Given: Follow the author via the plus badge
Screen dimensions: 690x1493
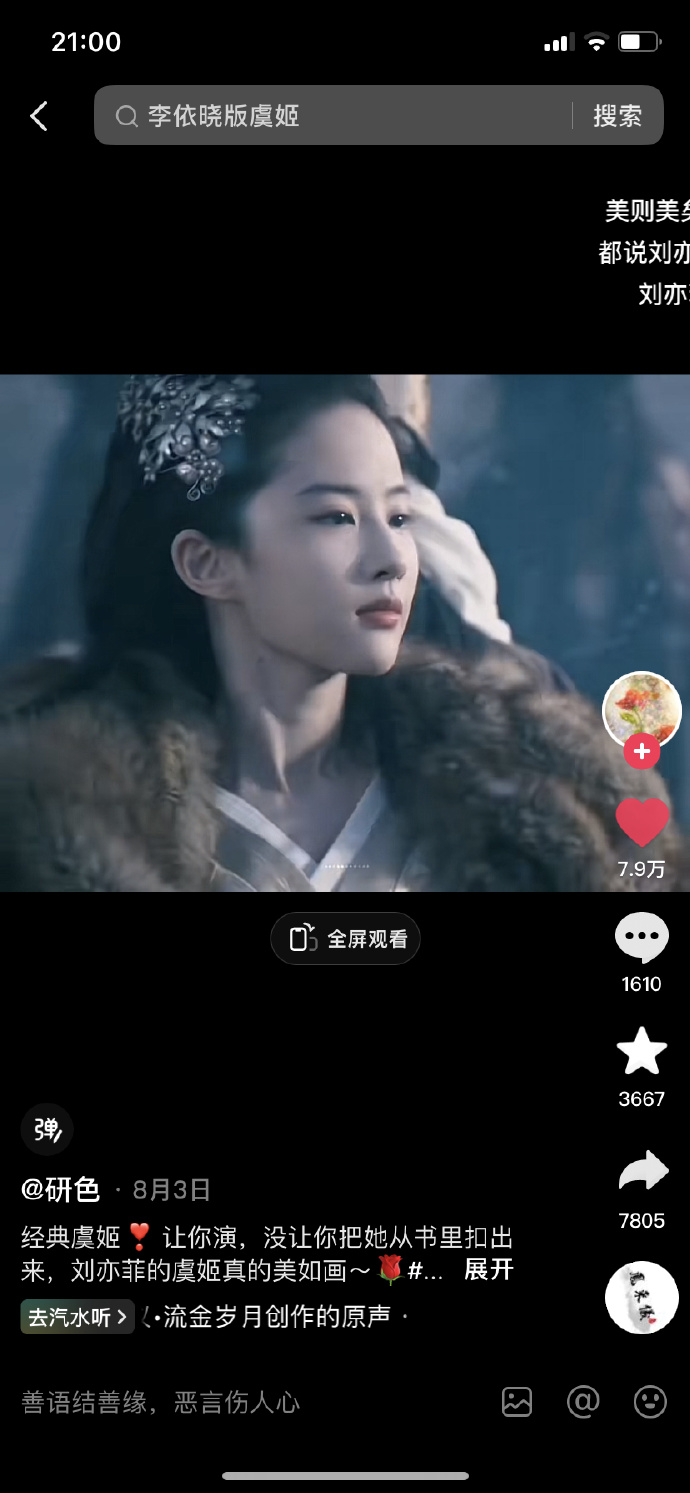Looking at the screenshot, I should pyautogui.click(x=642, y=751).
